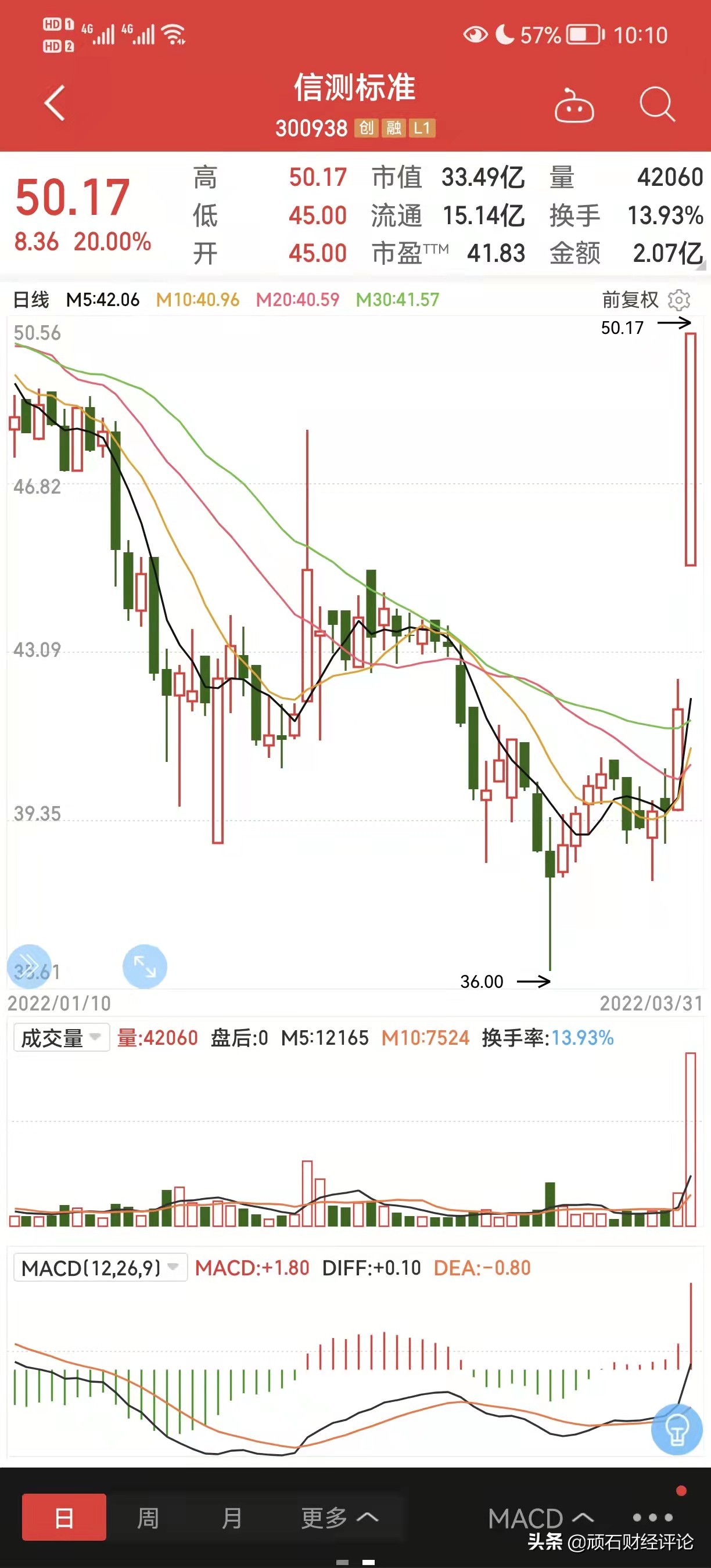Switch to the 周 weekly chart tab

tap(148, 1518)
